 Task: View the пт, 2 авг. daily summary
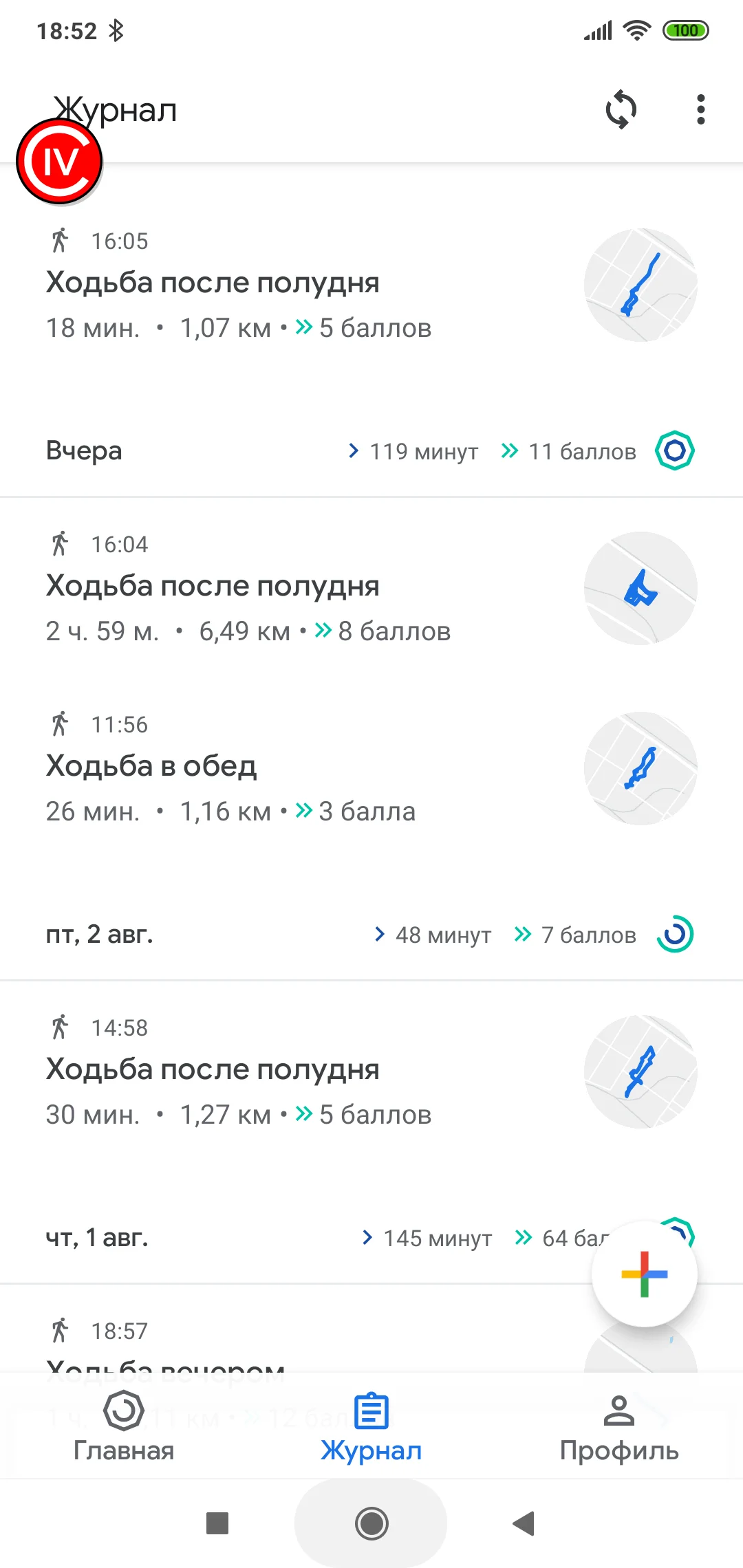371,935
